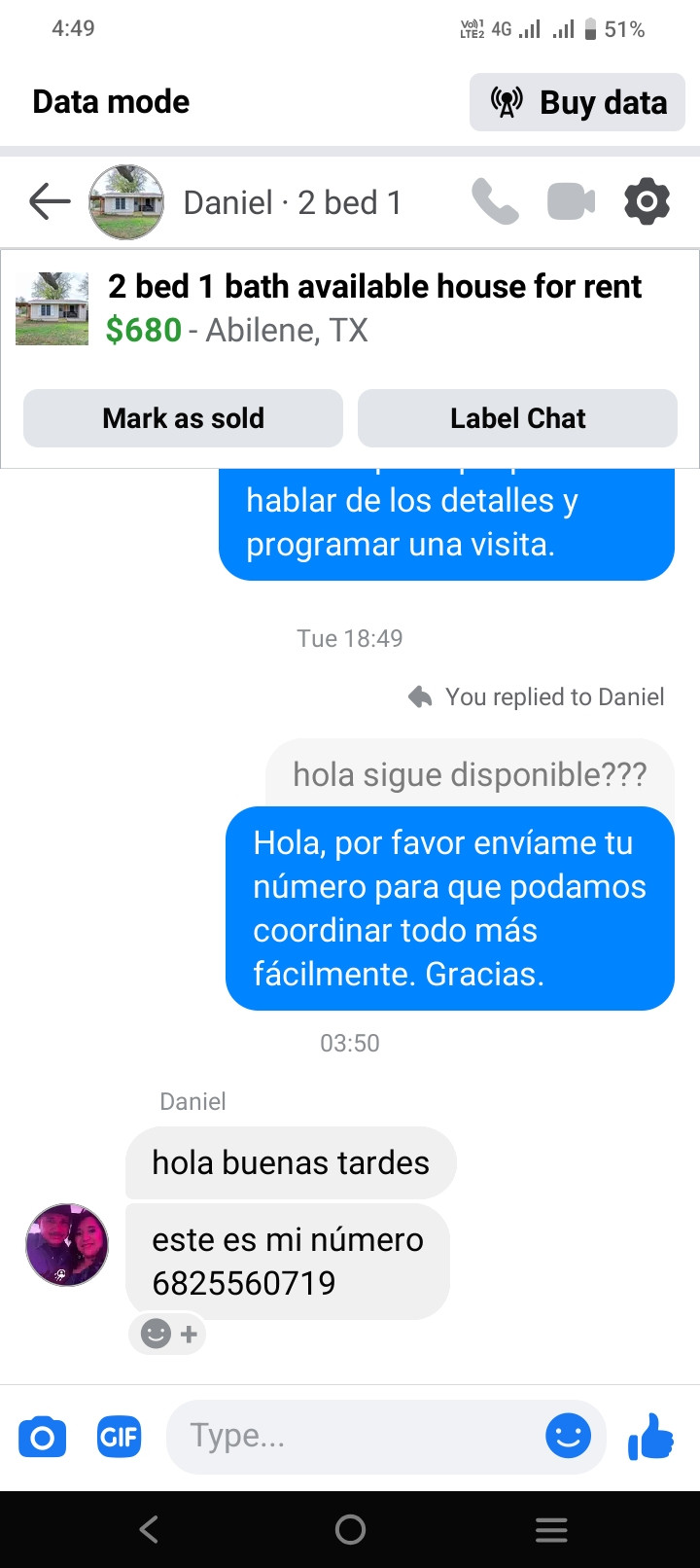Open chat settings gear
The width and height of the screenshot is (700, 1568).
coord(647,202)
